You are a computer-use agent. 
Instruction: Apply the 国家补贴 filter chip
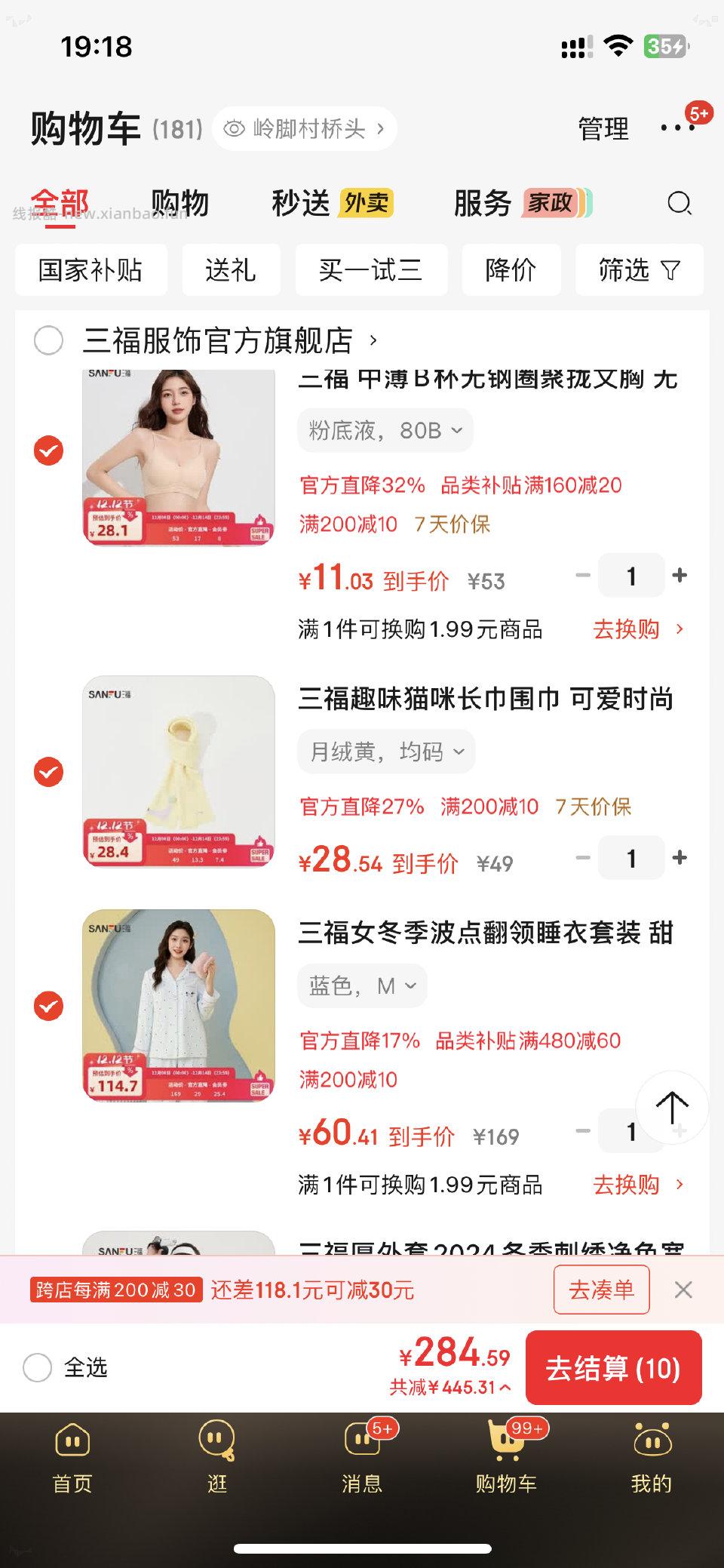point(90,269)
